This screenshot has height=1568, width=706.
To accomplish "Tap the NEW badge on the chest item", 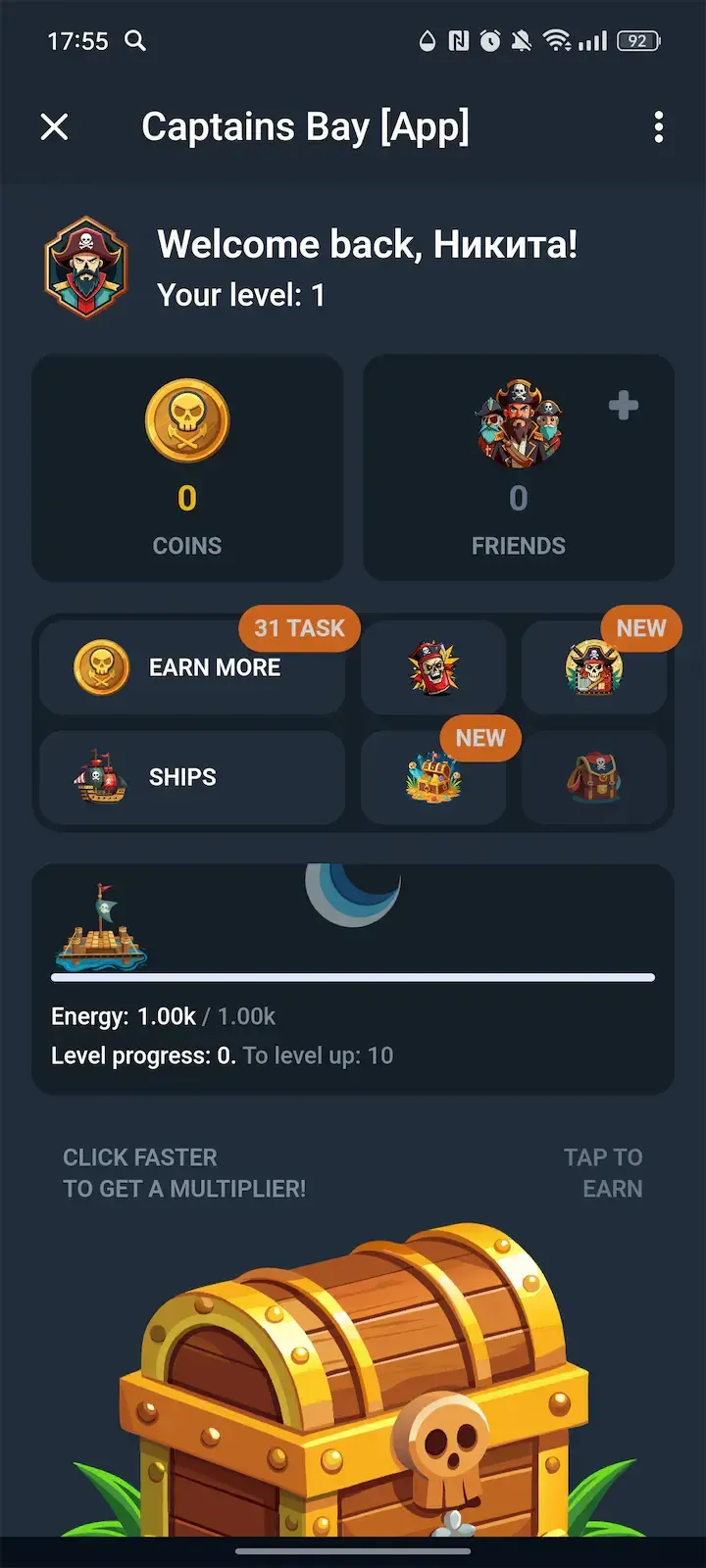I will click(x=480, y=738).
